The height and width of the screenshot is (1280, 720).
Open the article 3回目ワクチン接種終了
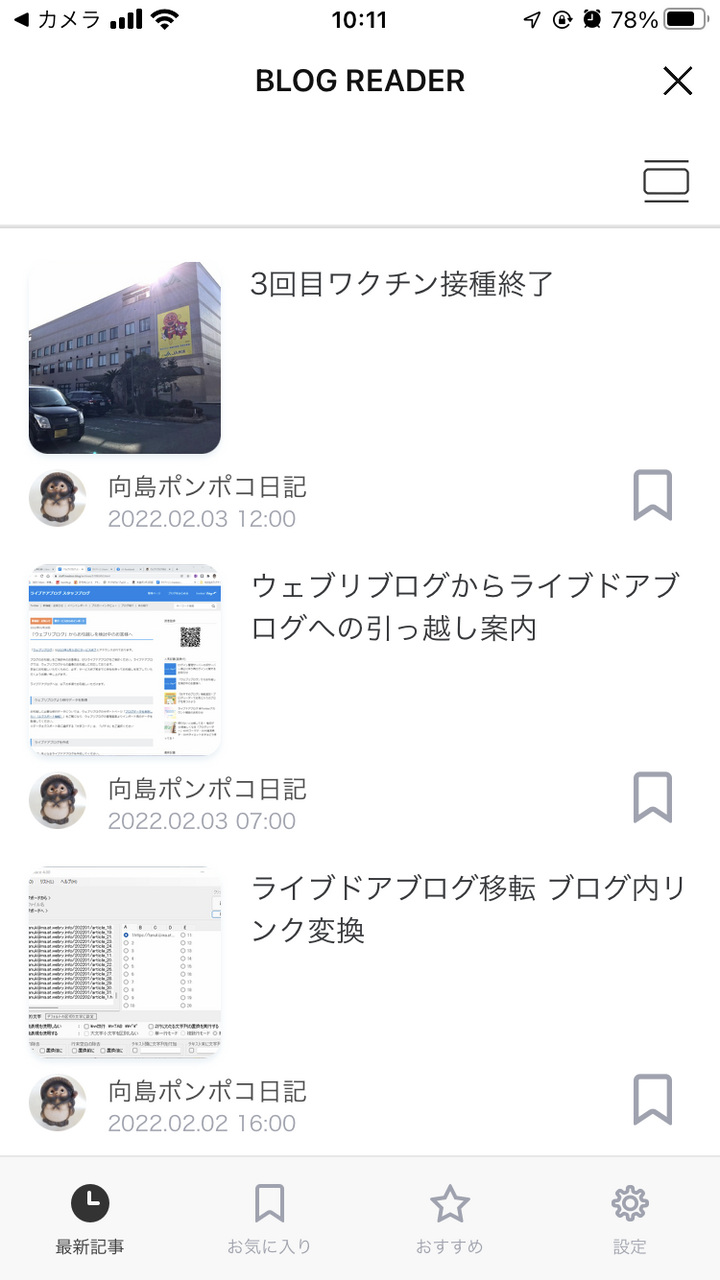[401, 284]
